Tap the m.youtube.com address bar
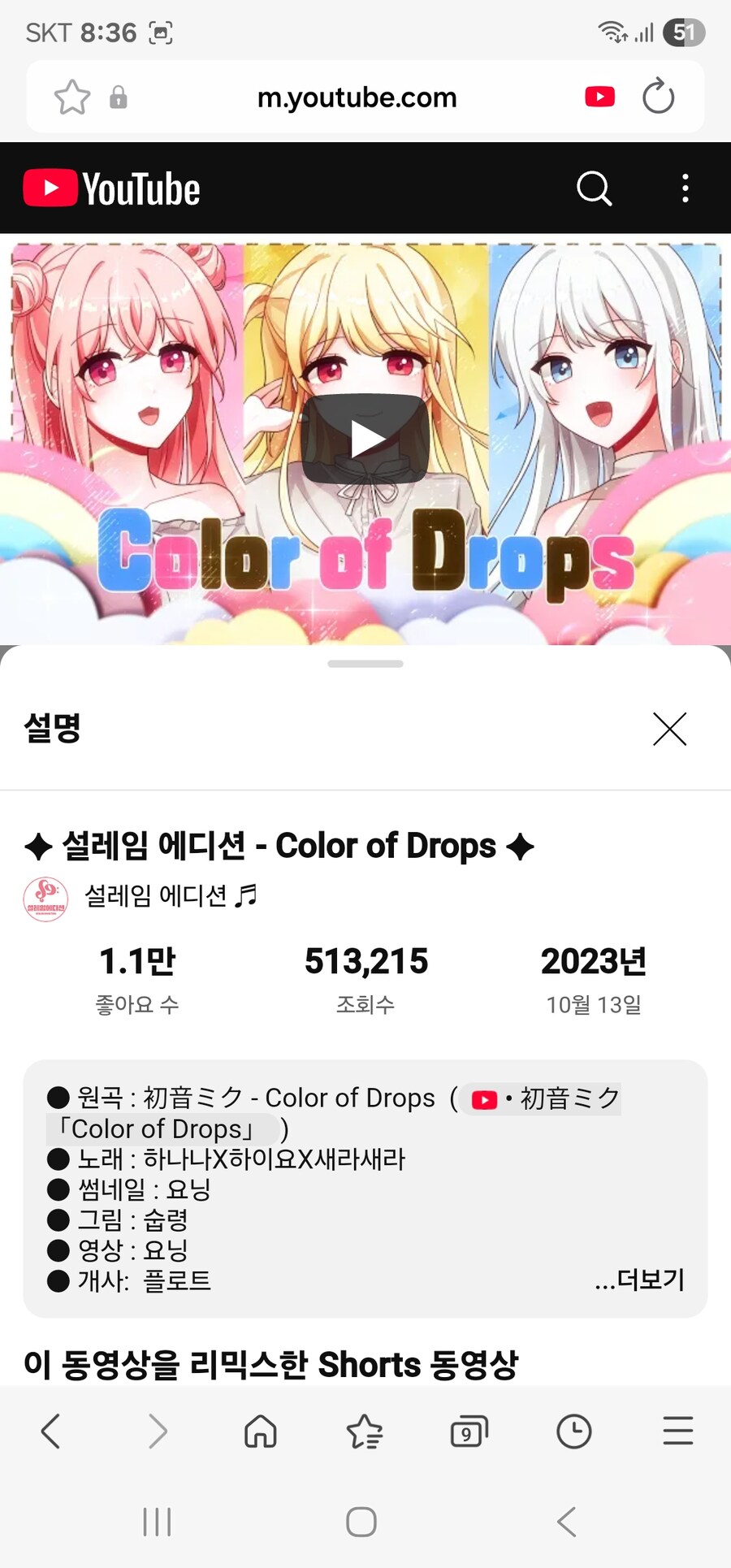Image resolution: width=731 pixels, height=1568 pixels. [x=357, y=97]
